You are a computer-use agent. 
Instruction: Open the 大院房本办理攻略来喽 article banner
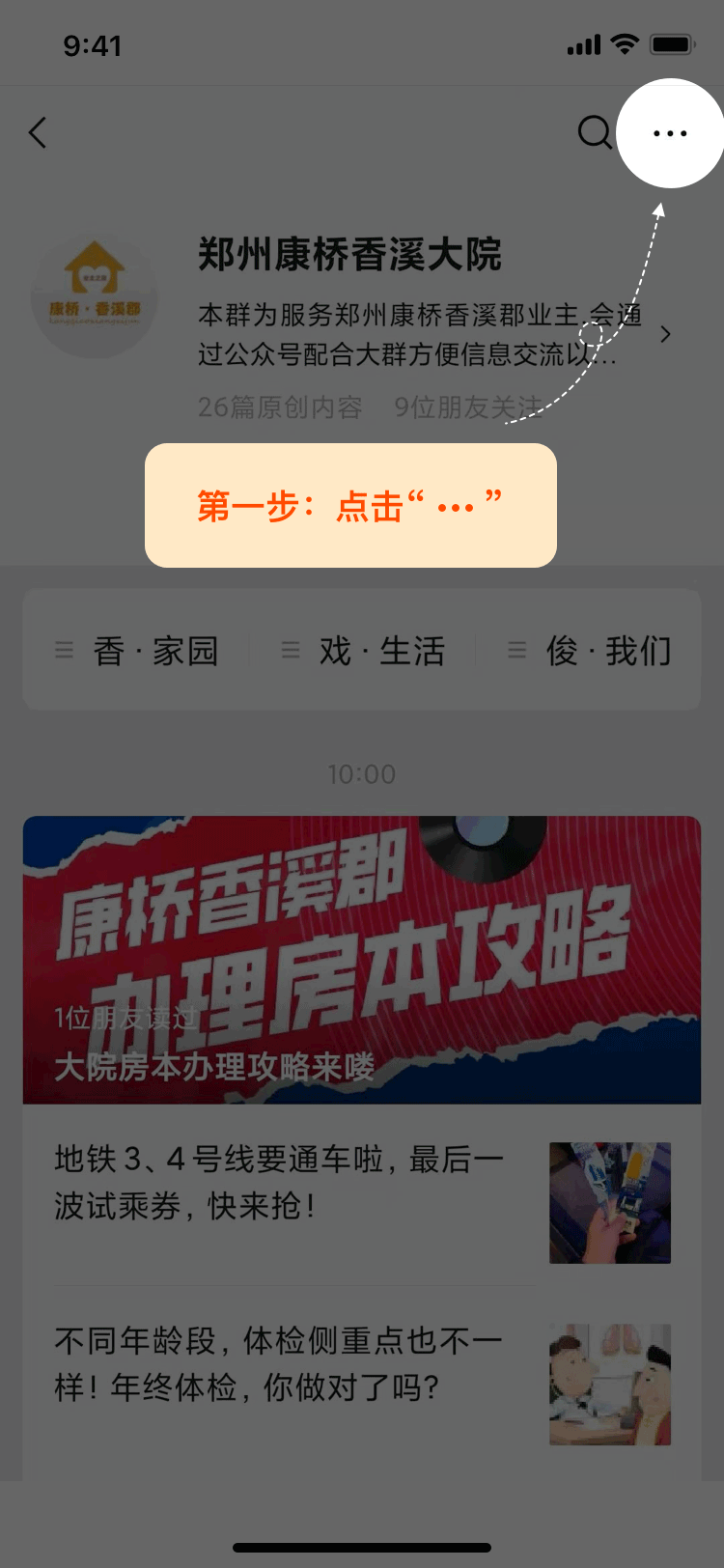click(x=362, y=960)
